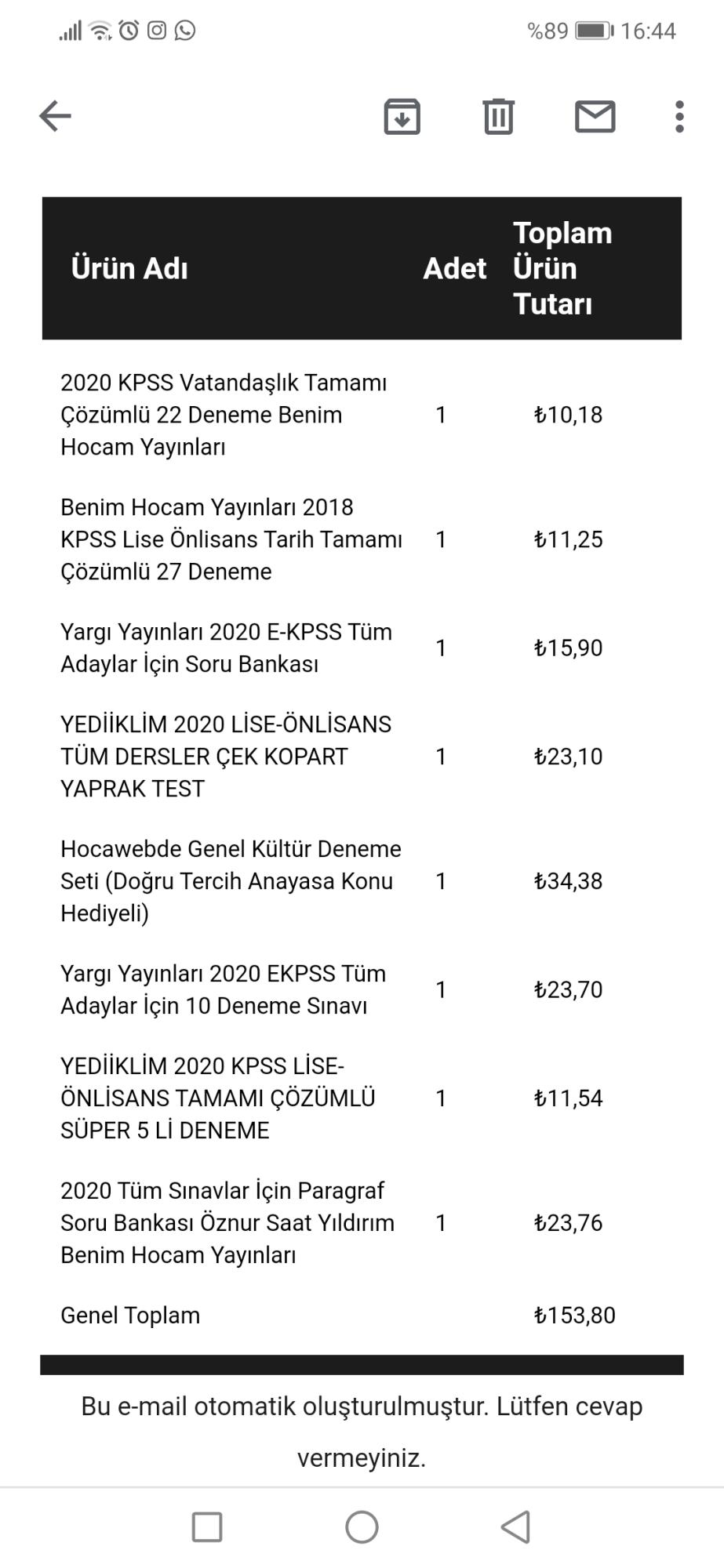Mark the email as unread
The width and height of the screenshot is (724, 1568).
595,116
